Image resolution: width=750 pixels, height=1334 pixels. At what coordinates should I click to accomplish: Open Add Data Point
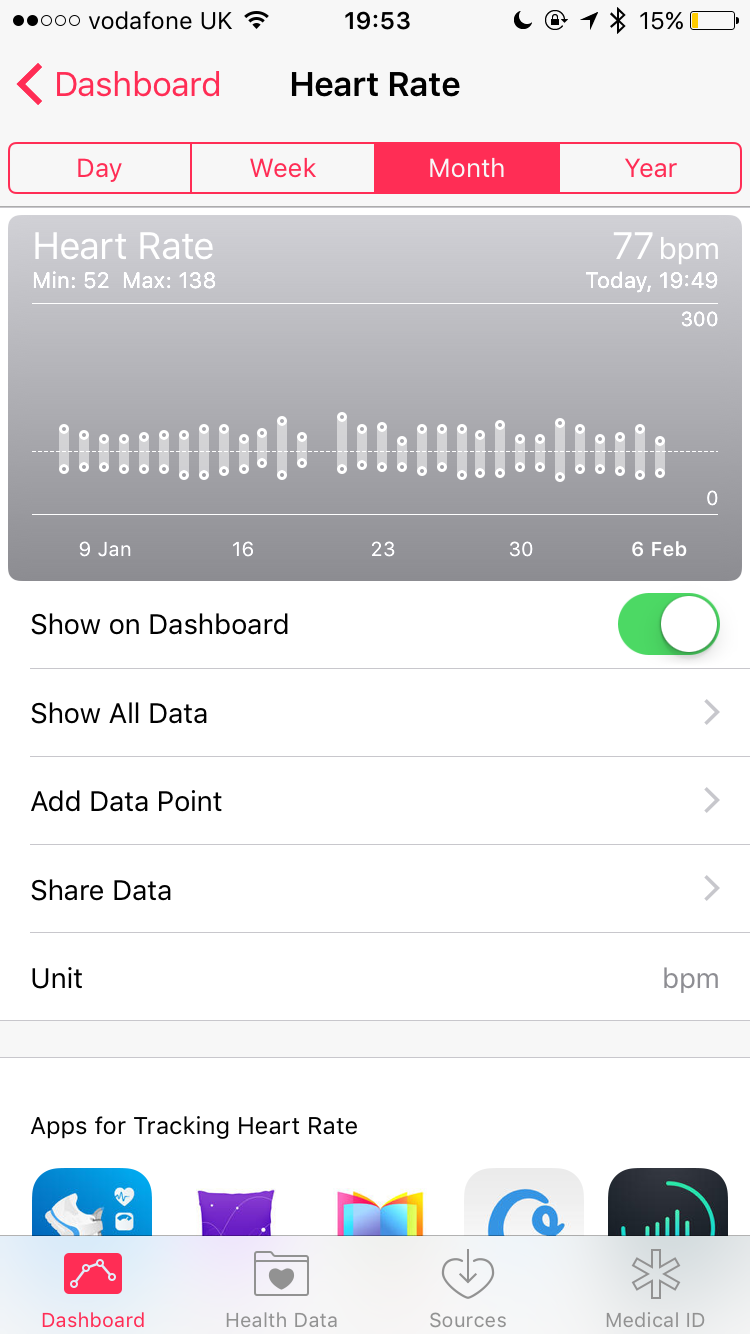coord(375,801)
